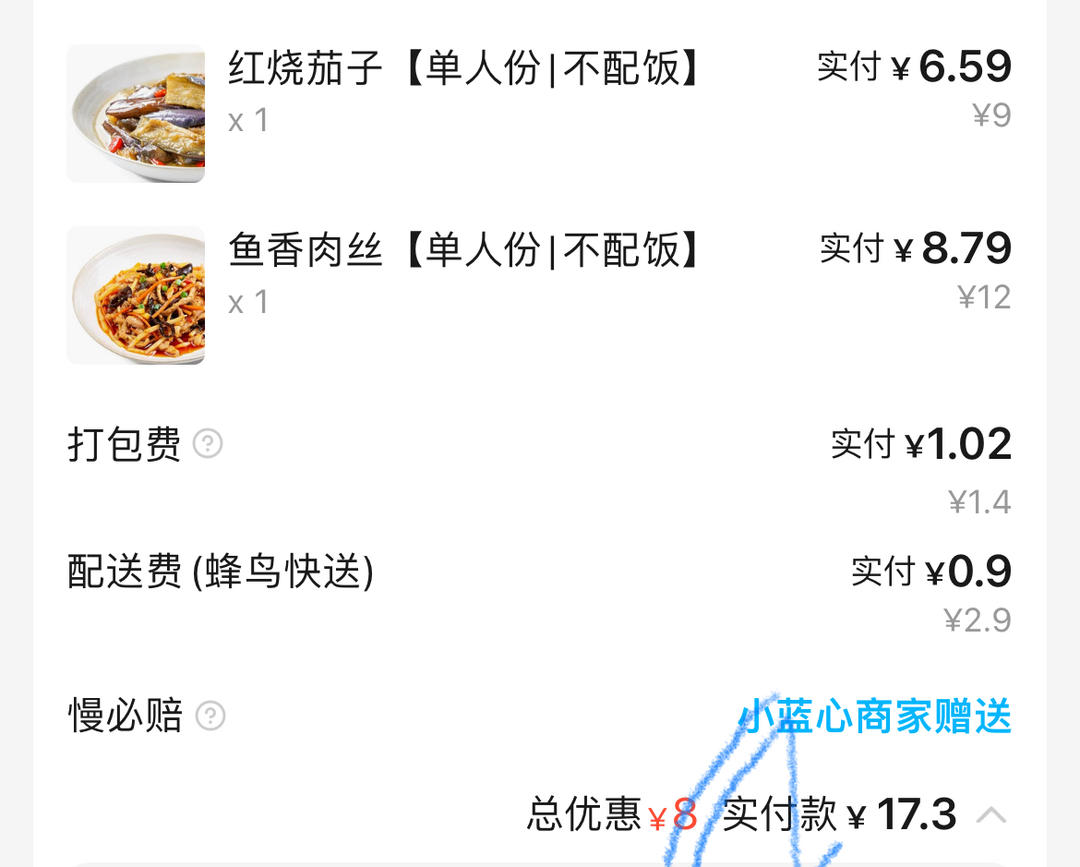1080x867 pixels.
Task: Collapse the 实付款 price details chevron
Action: click(x=991, y=814)
